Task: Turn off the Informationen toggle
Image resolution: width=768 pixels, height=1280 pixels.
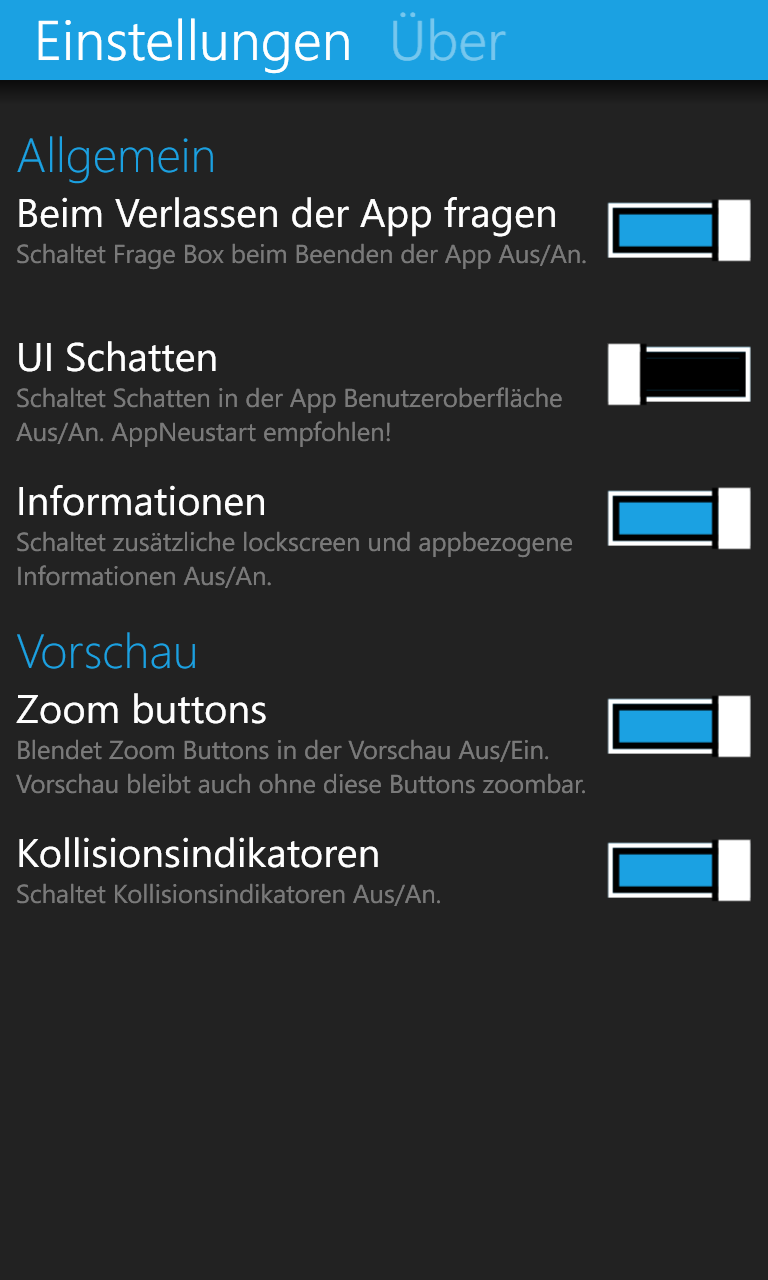Action: coord(679,518)
